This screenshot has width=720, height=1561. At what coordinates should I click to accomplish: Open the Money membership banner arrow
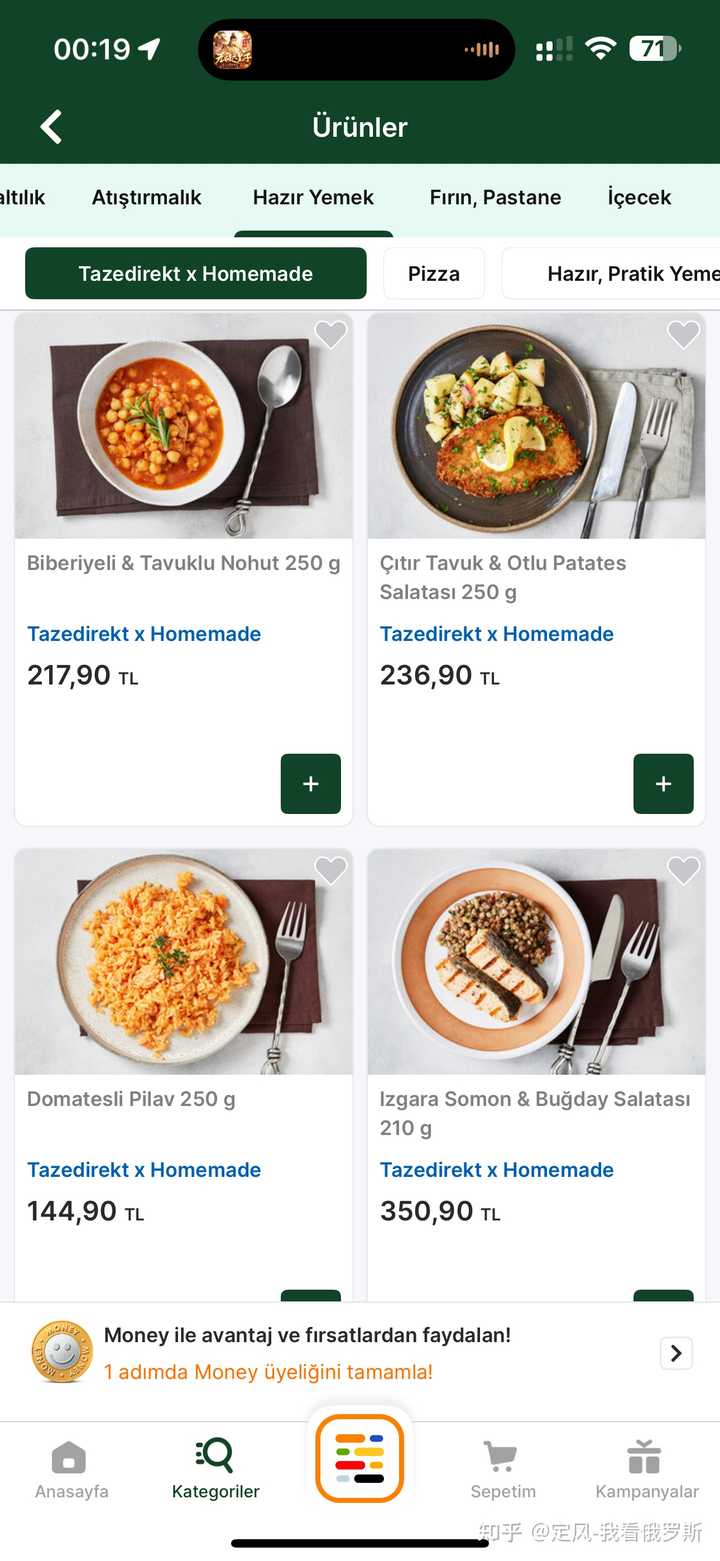point(676,1353)
